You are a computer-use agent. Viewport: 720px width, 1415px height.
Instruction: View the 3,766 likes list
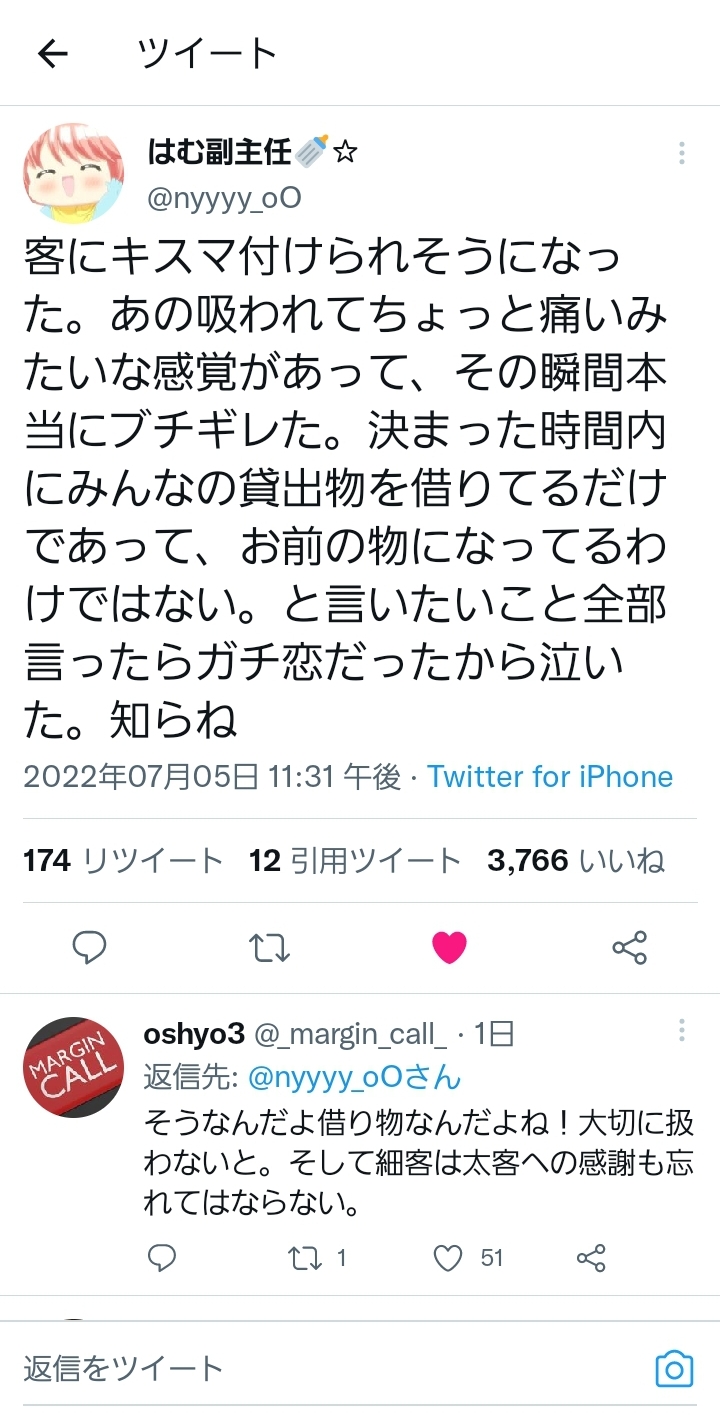[575, 860]
